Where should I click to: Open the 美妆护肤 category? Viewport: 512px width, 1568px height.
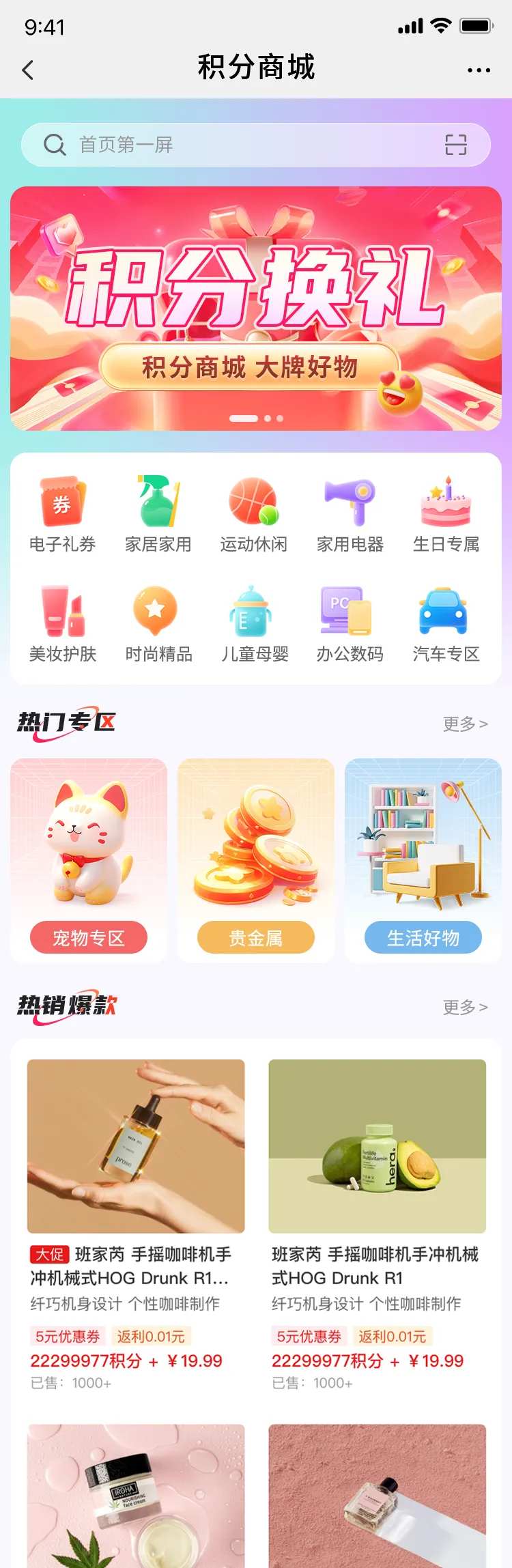click(x=62, y=624)
